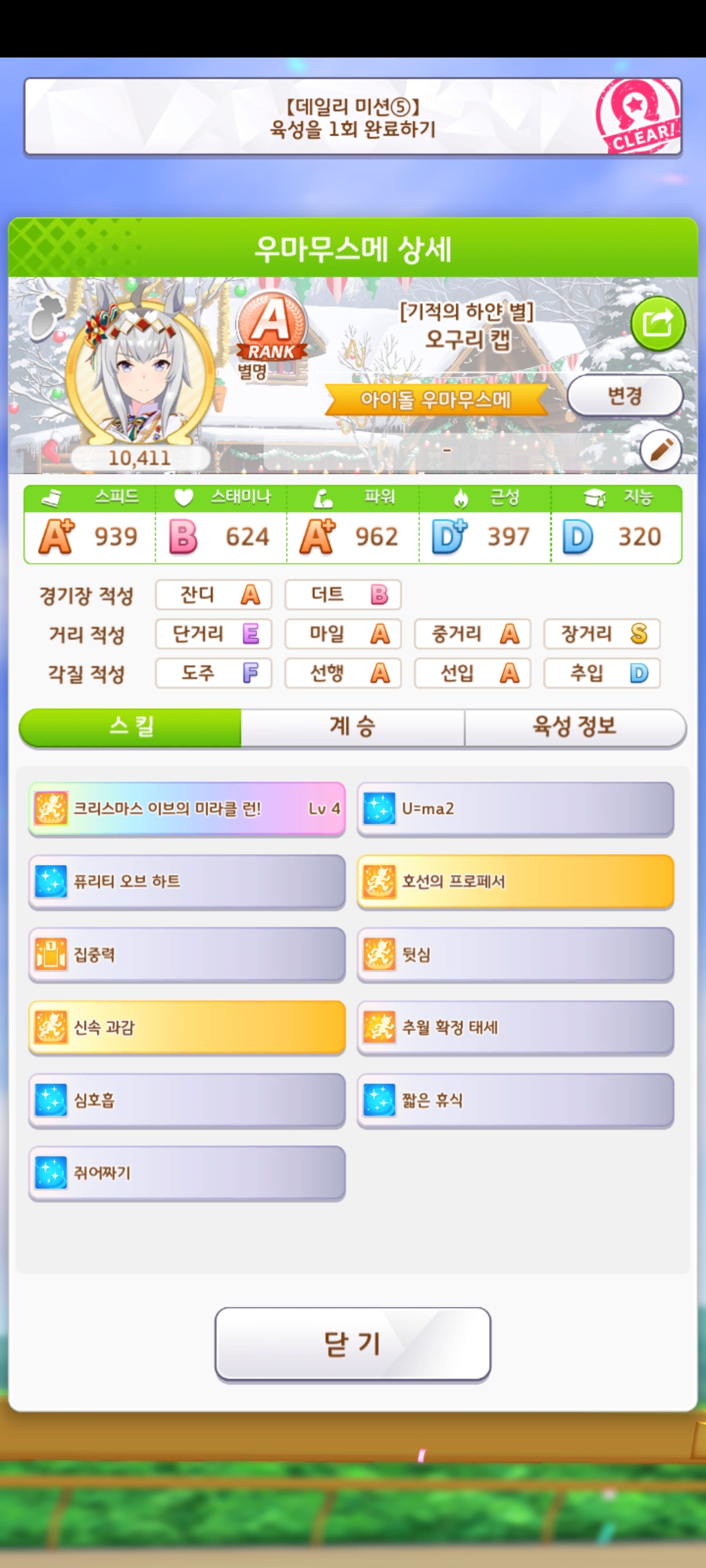View the 짧은 휴식 skill
The height and width of the screenshot is (1568, 706).
(515, 1100)
